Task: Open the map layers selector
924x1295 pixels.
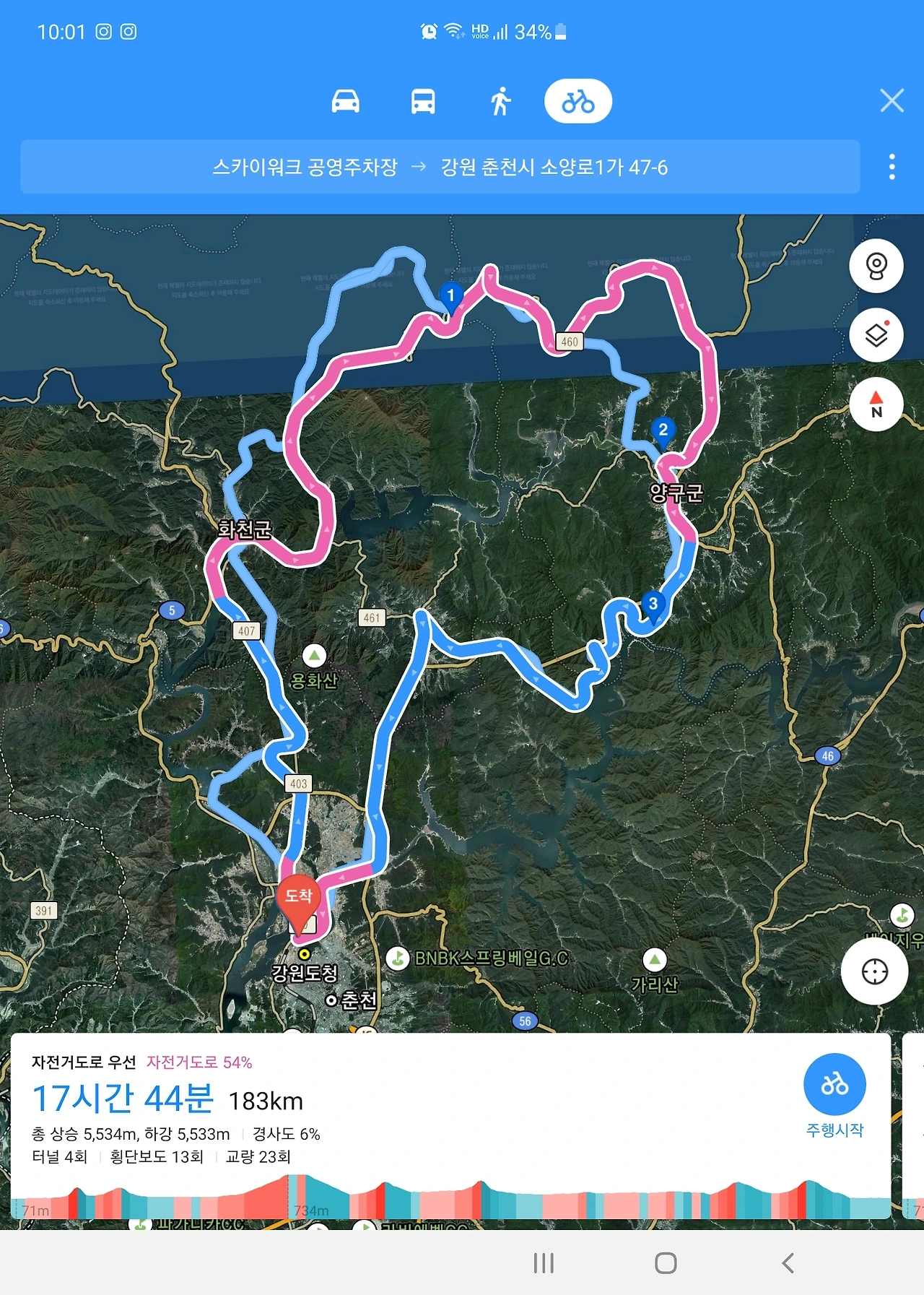Action: tap(876, 335)
